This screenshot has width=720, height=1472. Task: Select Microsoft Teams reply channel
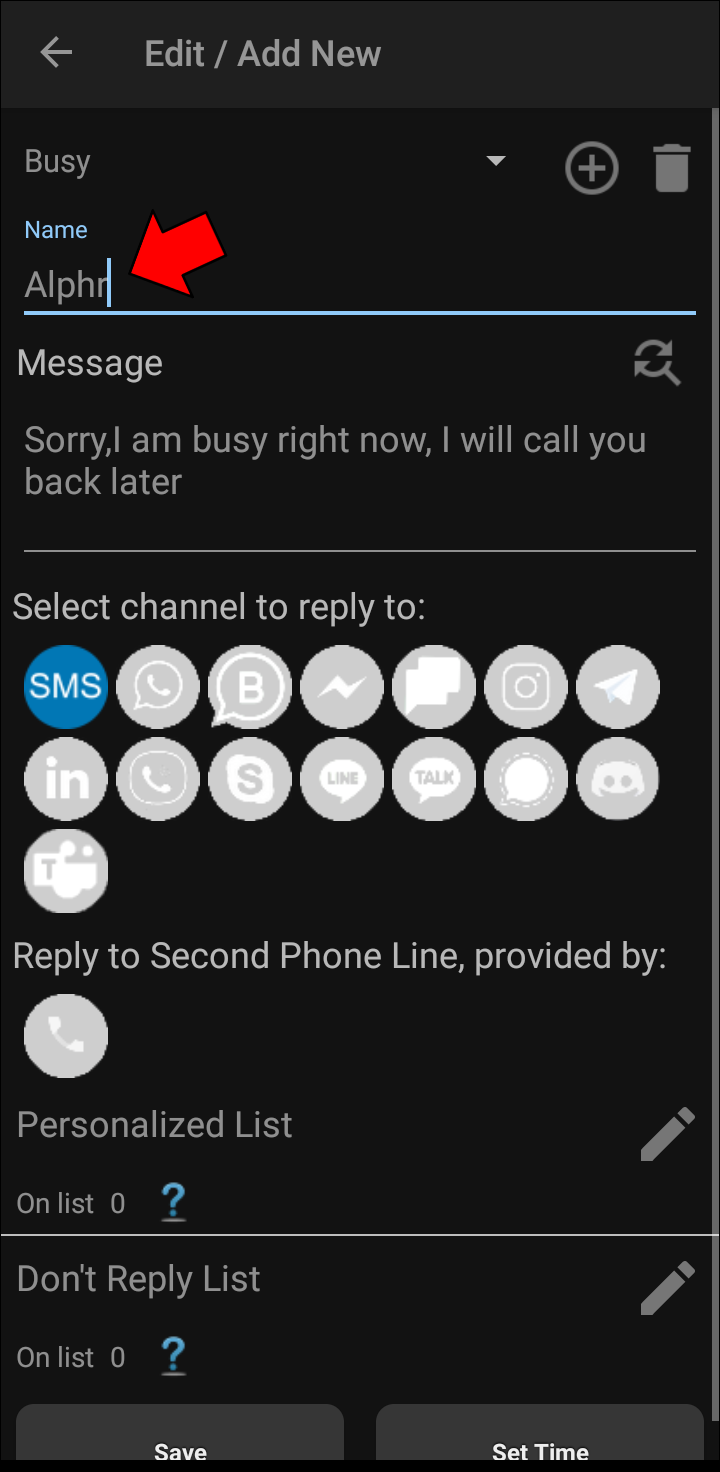click(x=66, y=871)
